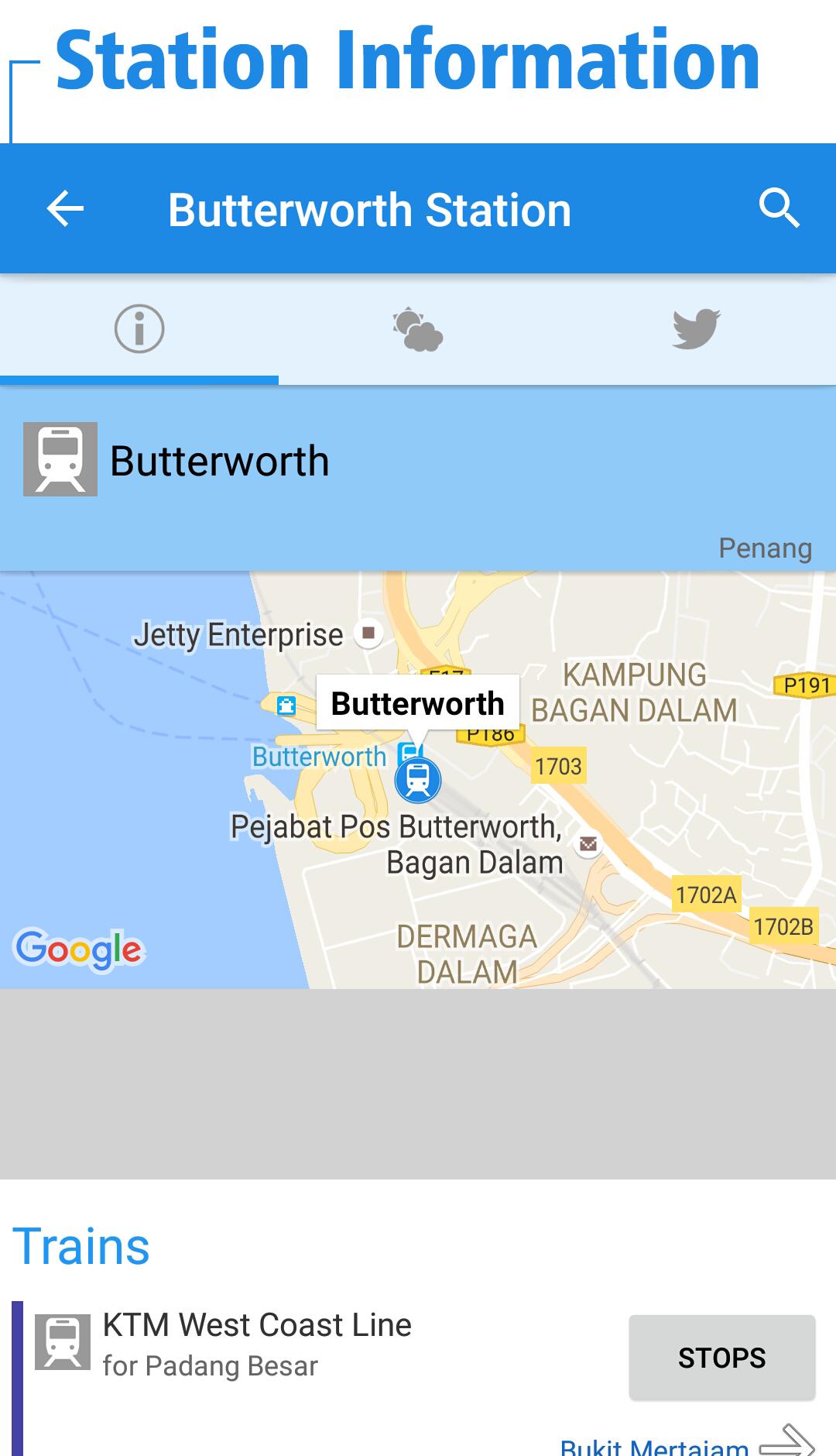Switch to the Twitter tab
Screen dimensions: 836x1456
click(x=696, y=329)
